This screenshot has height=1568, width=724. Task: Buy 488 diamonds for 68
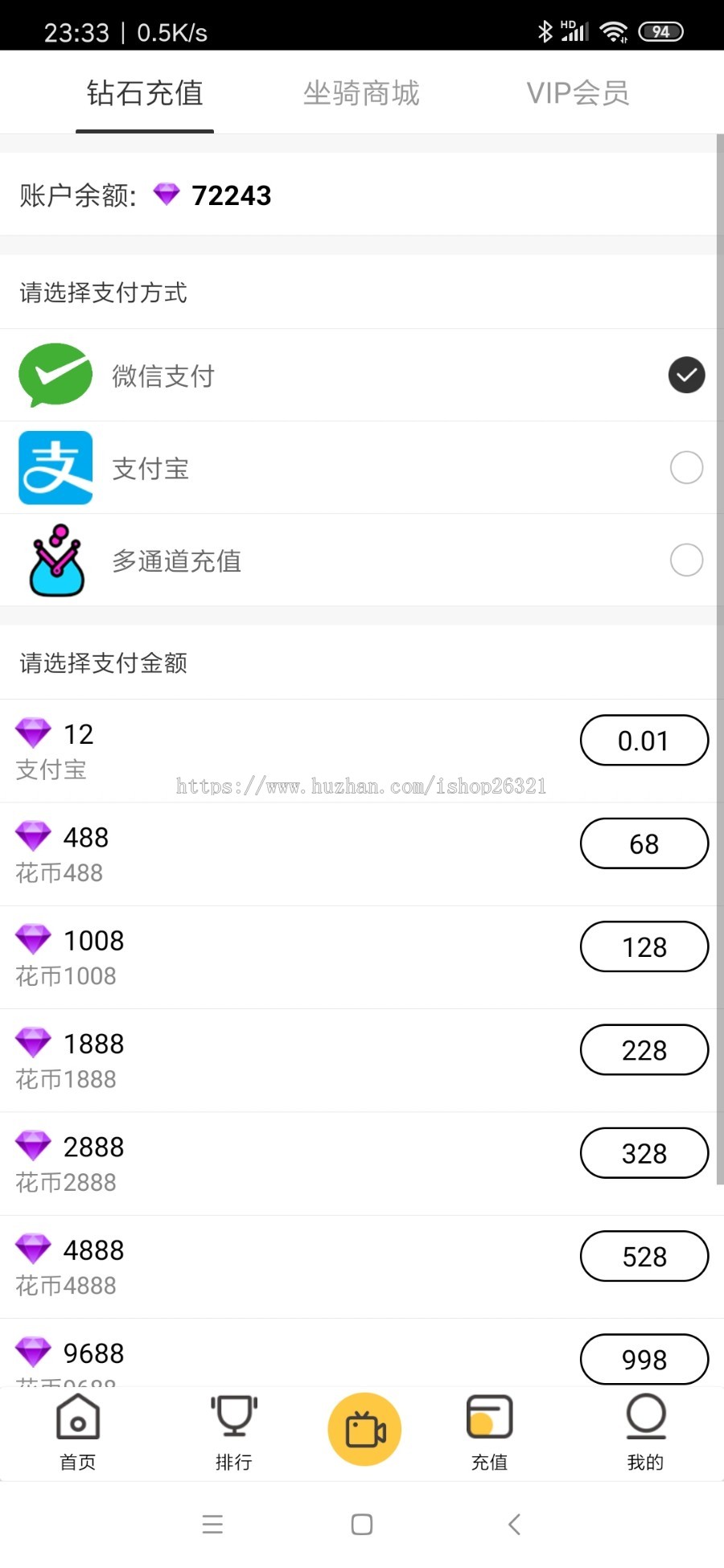click(x=644, y=844)
